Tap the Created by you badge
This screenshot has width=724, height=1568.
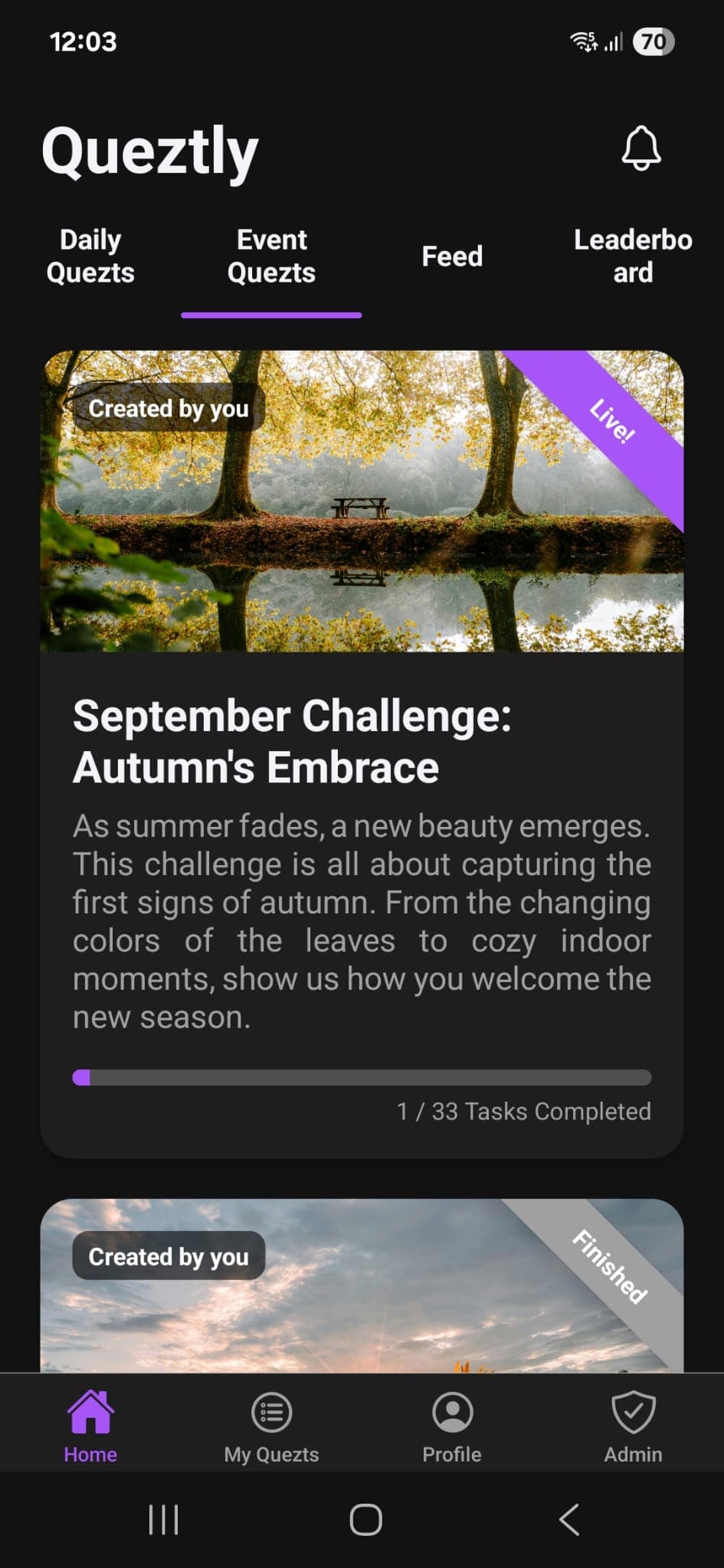click(x=169, y=409)
